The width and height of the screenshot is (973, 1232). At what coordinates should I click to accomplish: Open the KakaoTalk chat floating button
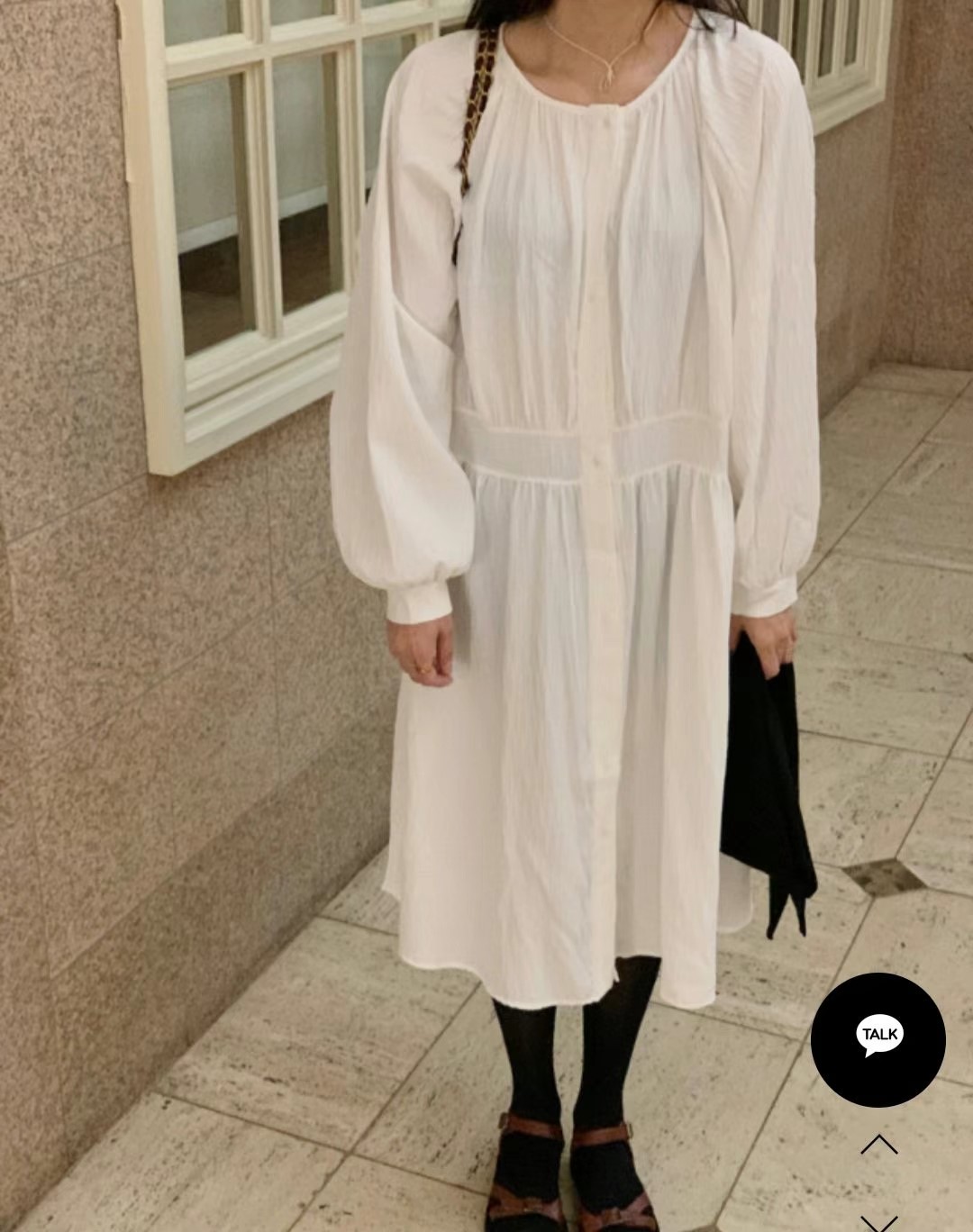coord(878,1039)
